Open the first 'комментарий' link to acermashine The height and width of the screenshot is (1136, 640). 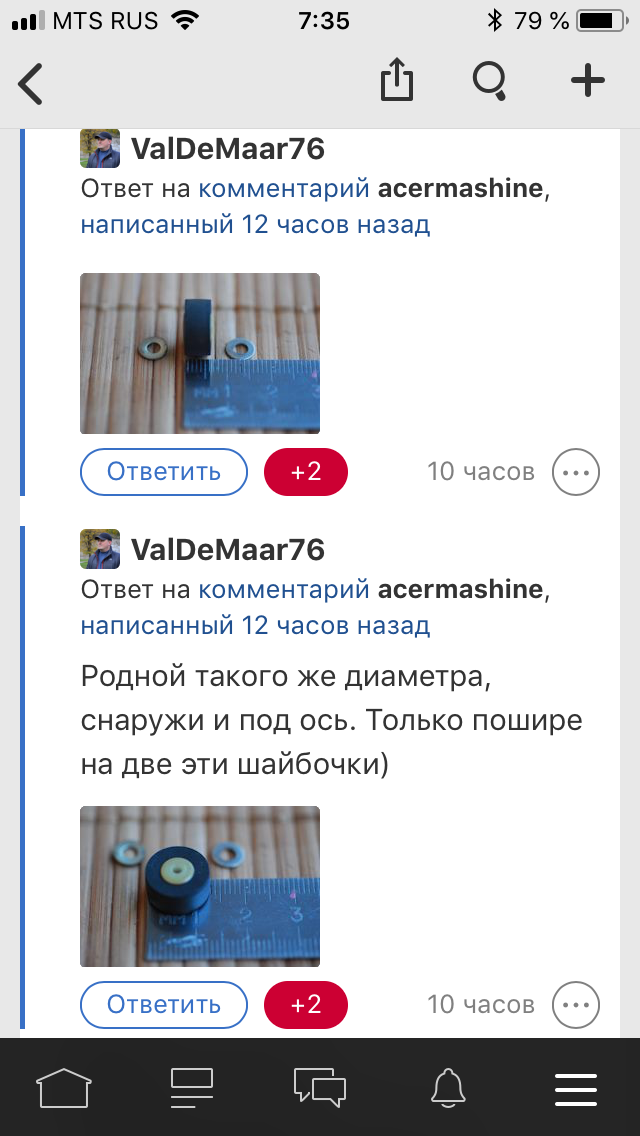284,189
